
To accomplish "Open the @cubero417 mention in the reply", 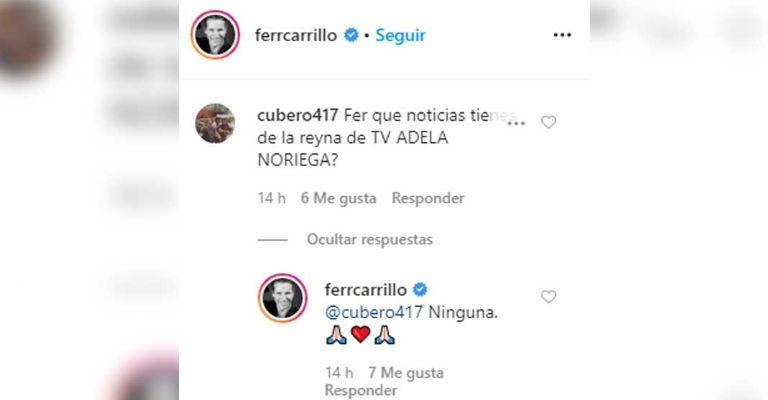I will click(x=373, y=312).
